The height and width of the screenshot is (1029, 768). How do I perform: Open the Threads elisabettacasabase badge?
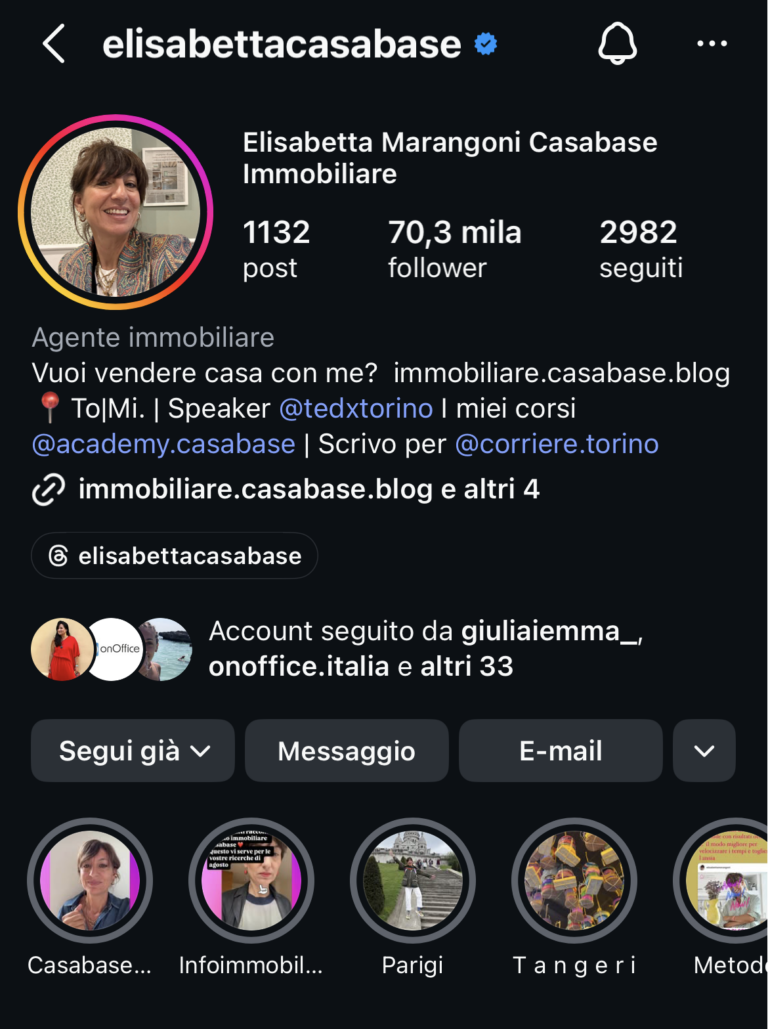tap(174, 556)
